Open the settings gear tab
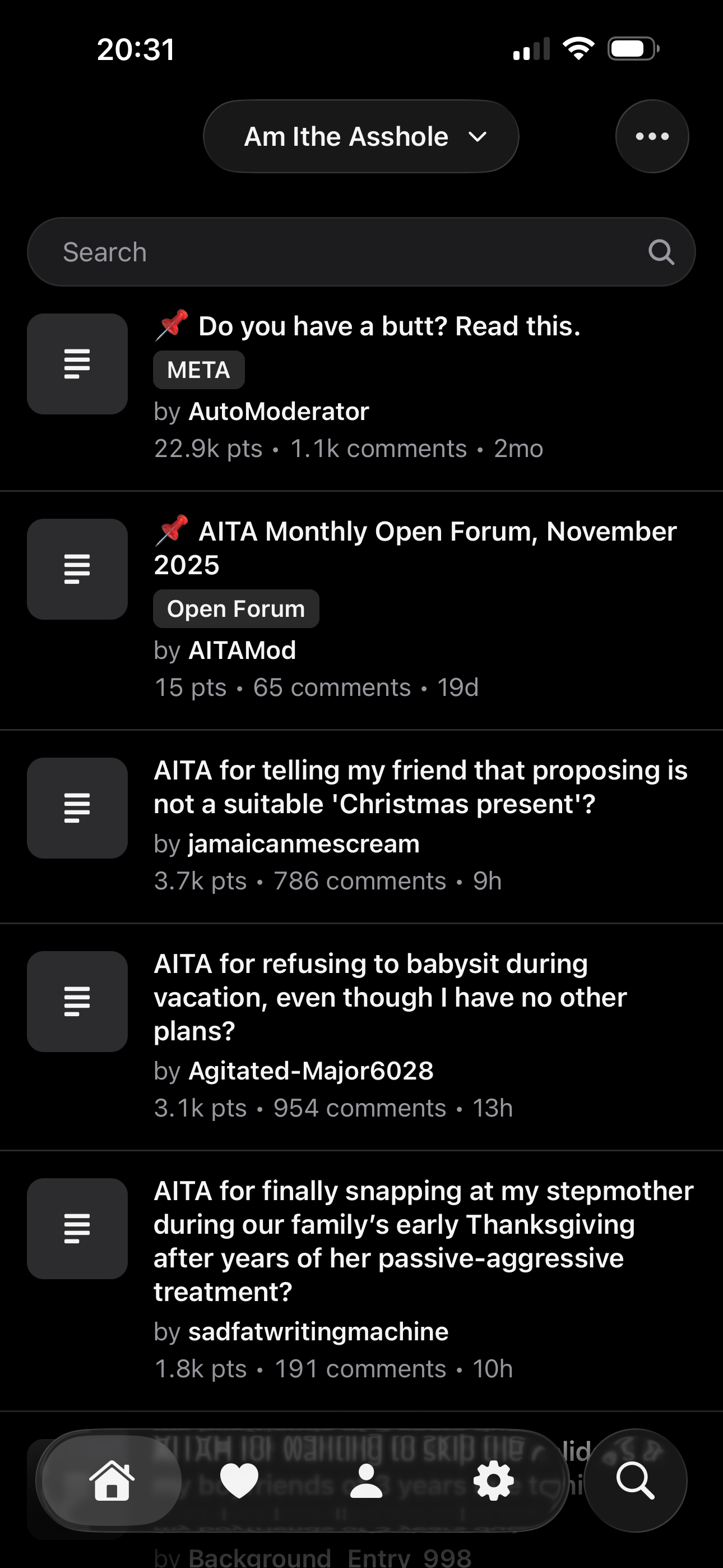The width and height of the screenshot is (723, 1568). [x=494, y=1481]
